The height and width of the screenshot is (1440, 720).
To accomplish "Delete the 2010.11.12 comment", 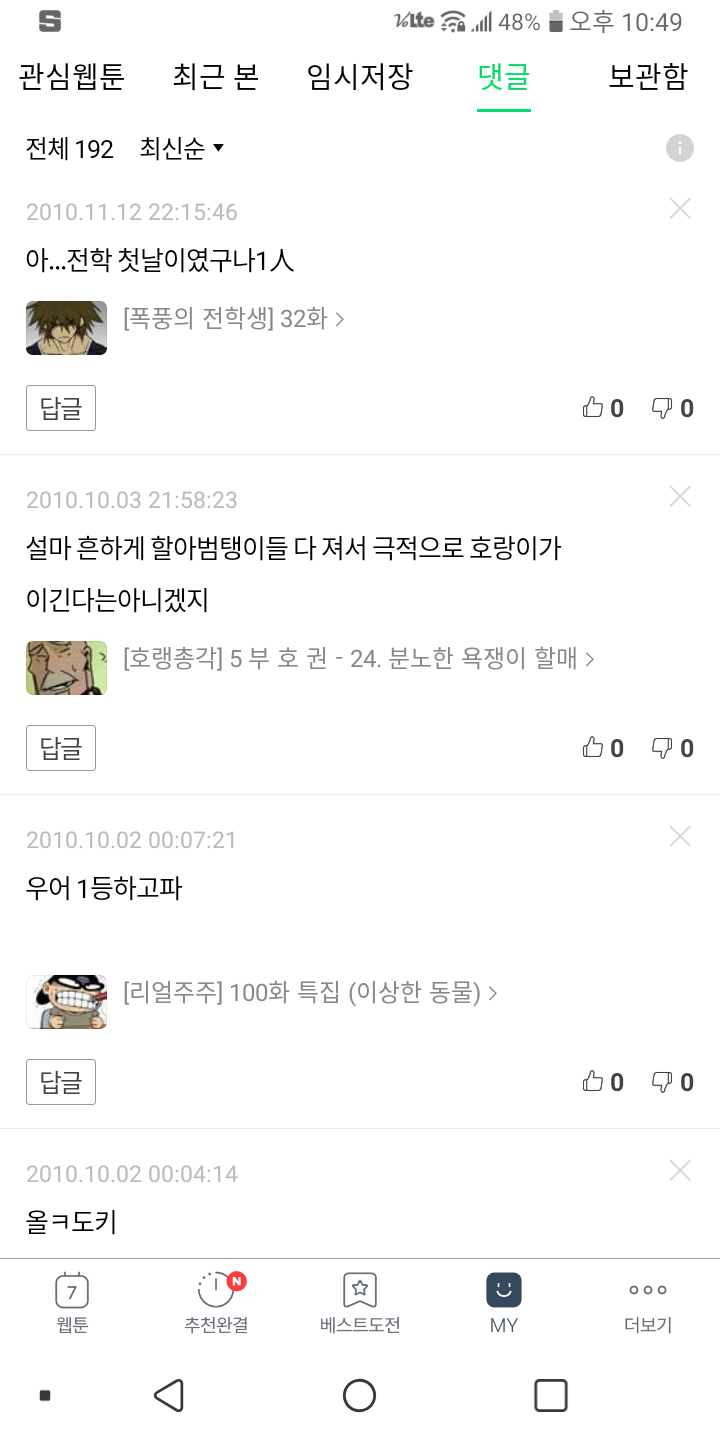I will point(680,209).
